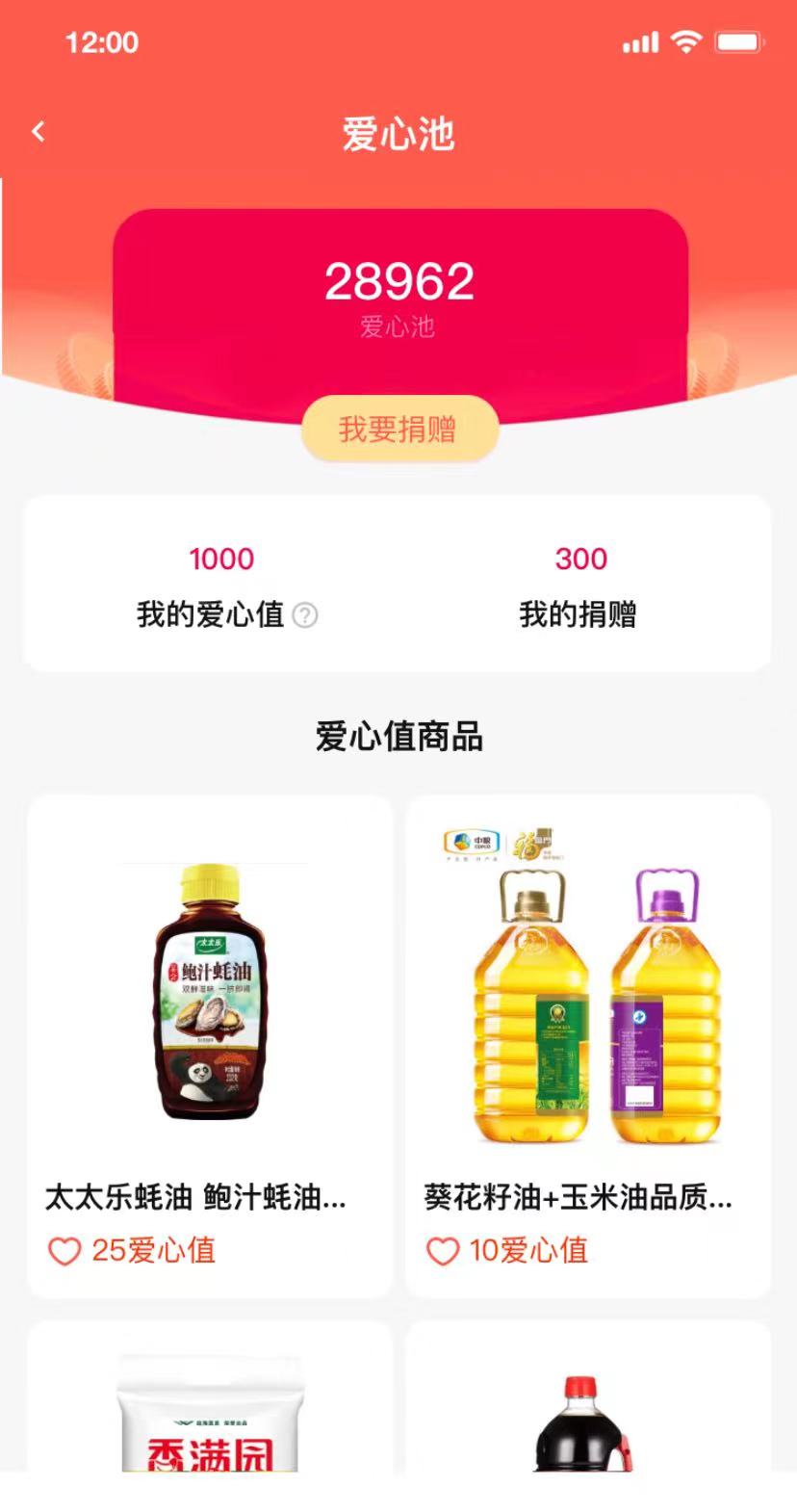
Task: Go back using the arrow icon
Action: (39, 132)
